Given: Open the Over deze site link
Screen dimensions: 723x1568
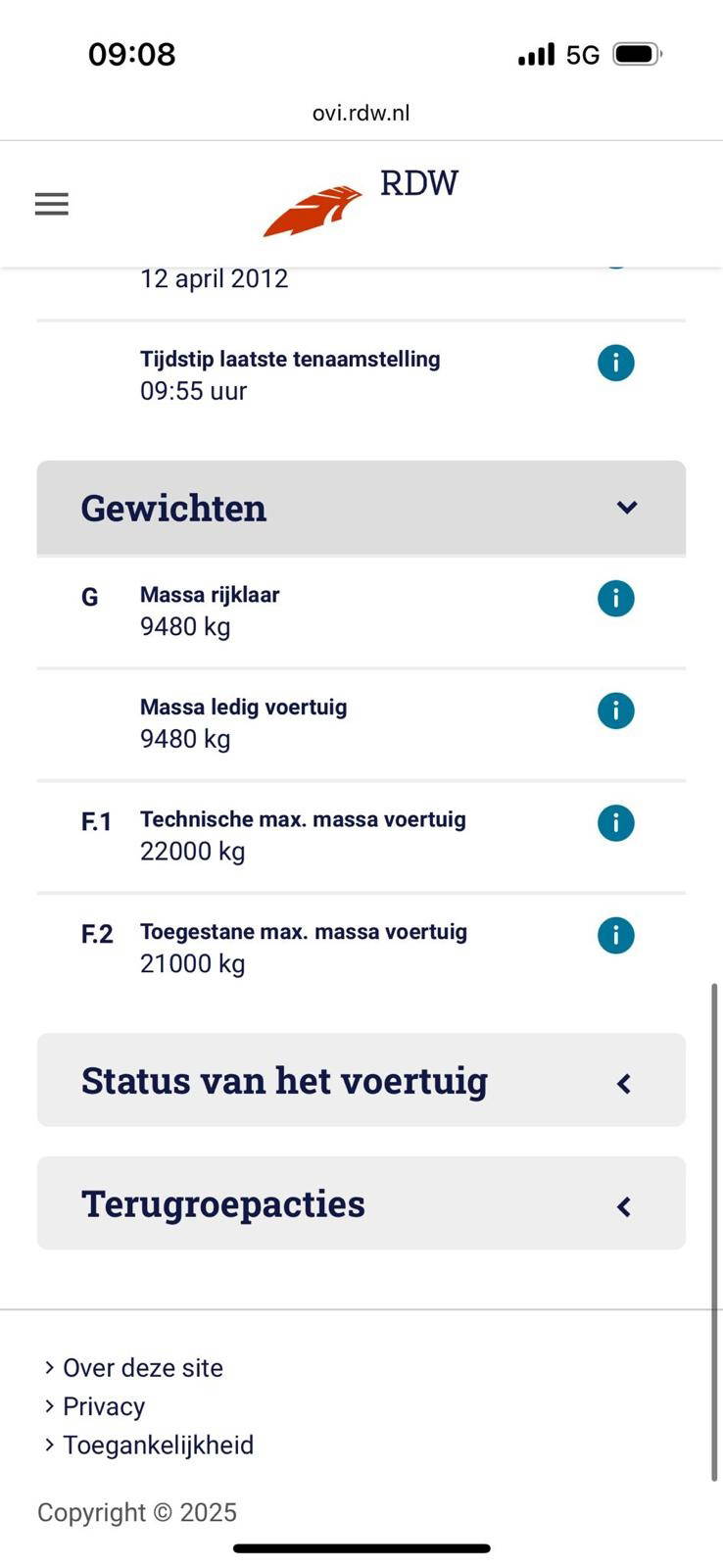Looking at the screenshot, I should click(x=143, y=1368).
